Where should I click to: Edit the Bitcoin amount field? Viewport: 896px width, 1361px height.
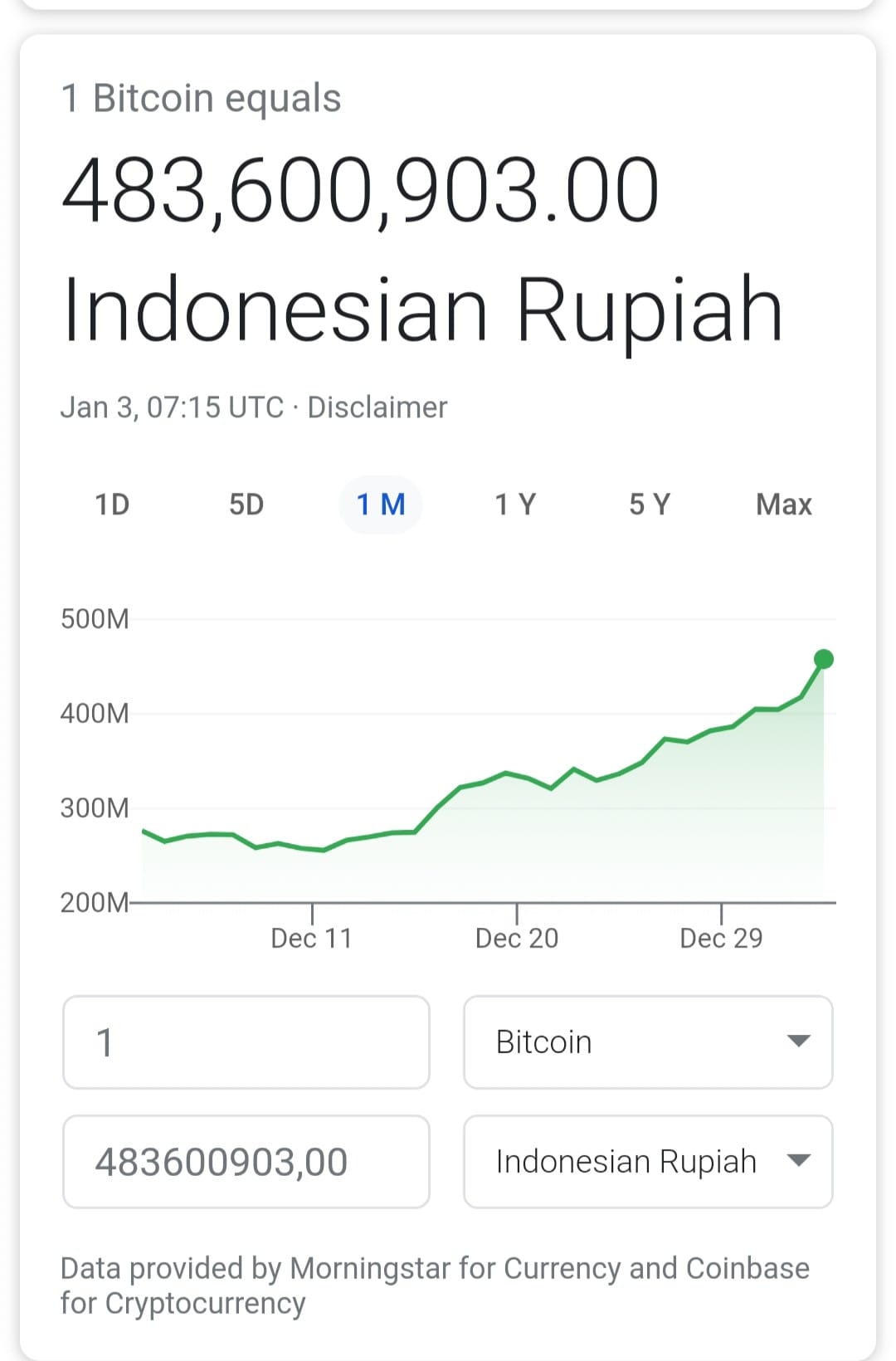[x=246, y=1042]
